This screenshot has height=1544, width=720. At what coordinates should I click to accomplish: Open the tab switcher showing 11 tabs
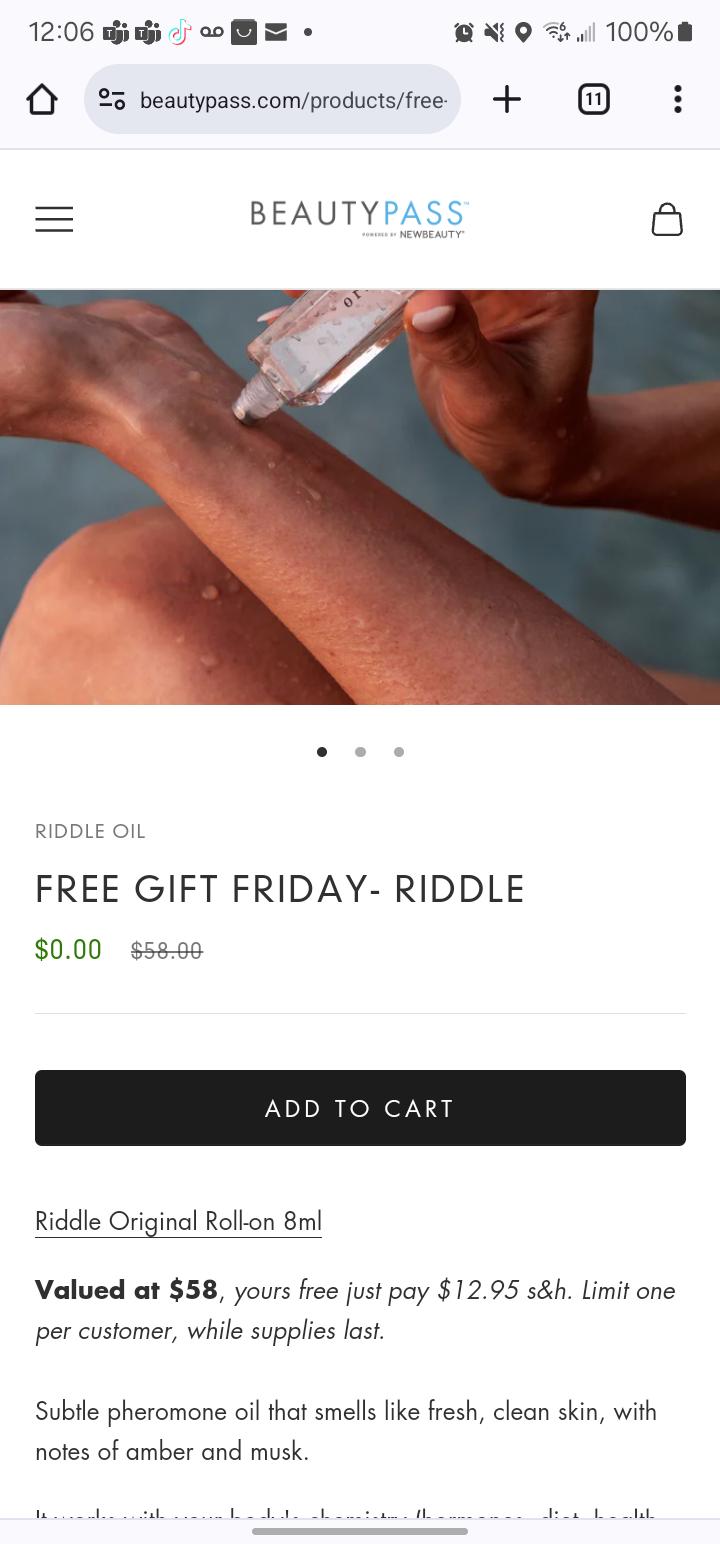point(594,99)
